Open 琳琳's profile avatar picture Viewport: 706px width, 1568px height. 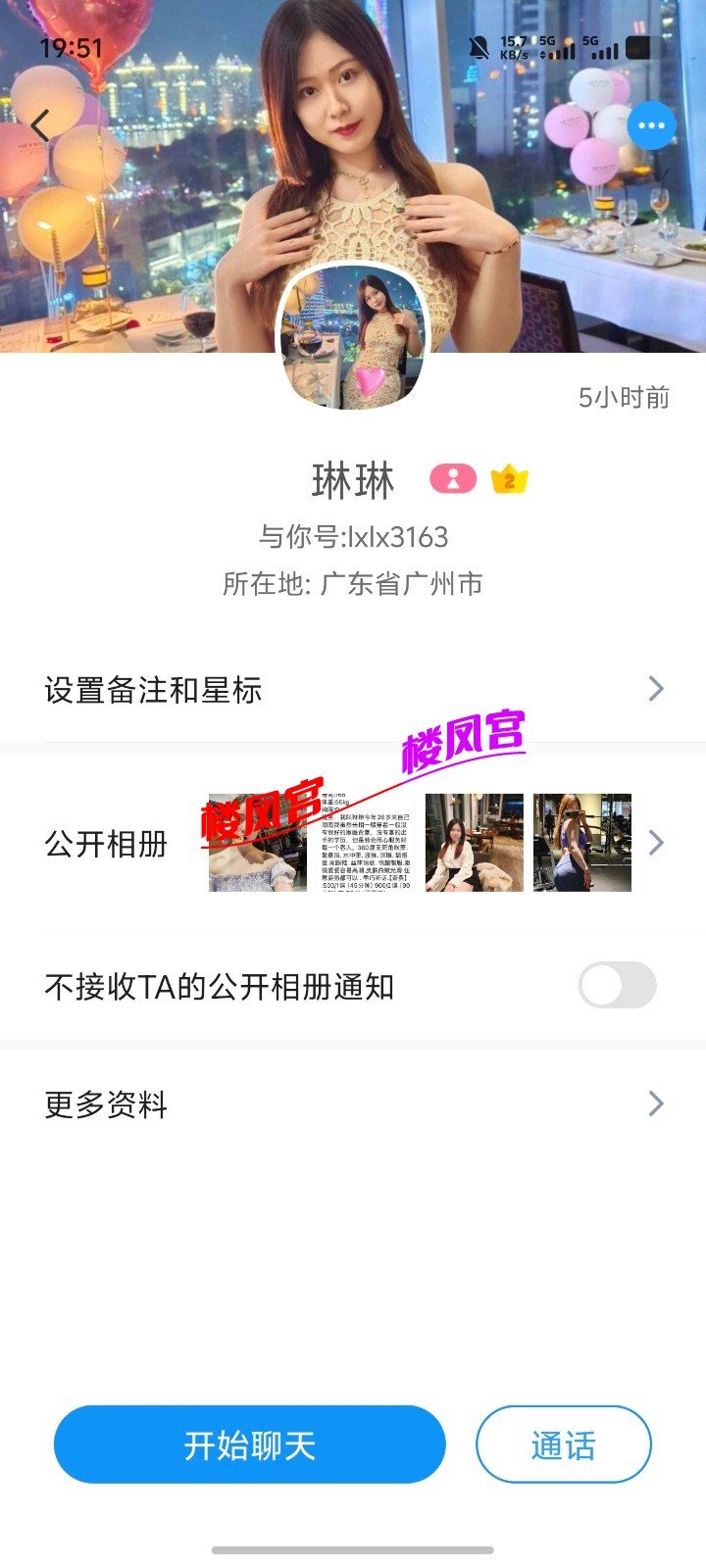pos(353,338)
